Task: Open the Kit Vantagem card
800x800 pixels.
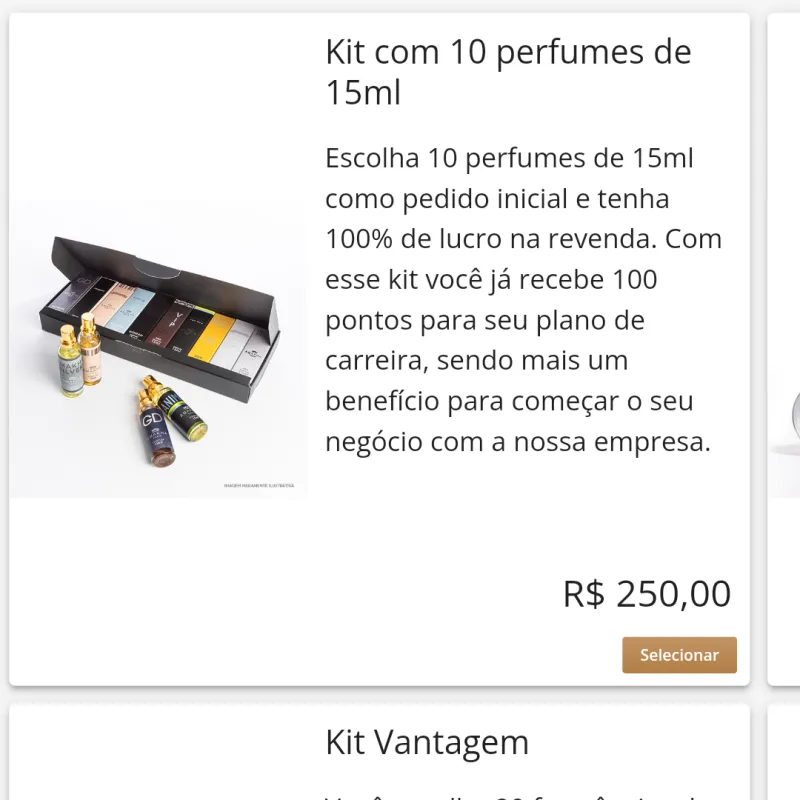Action: [x=427, y=743]
